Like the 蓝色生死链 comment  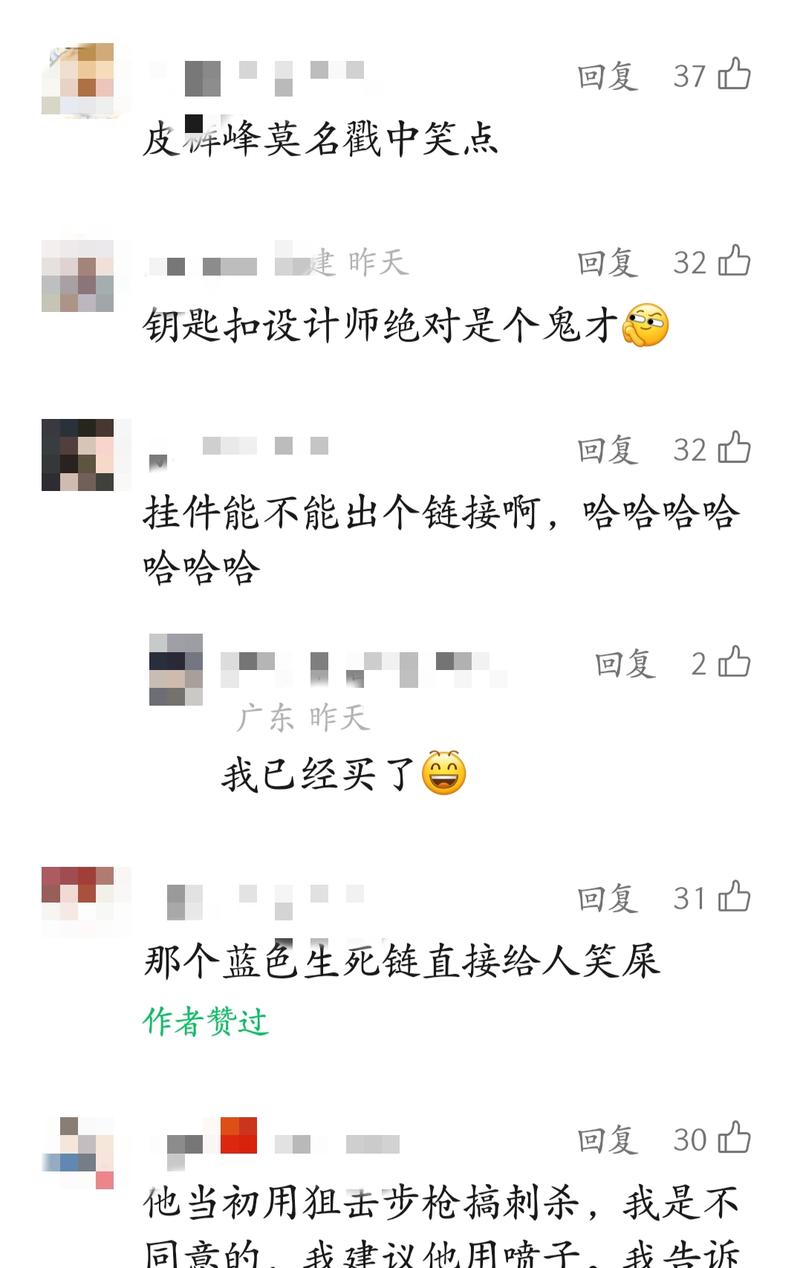coord(734,897)
